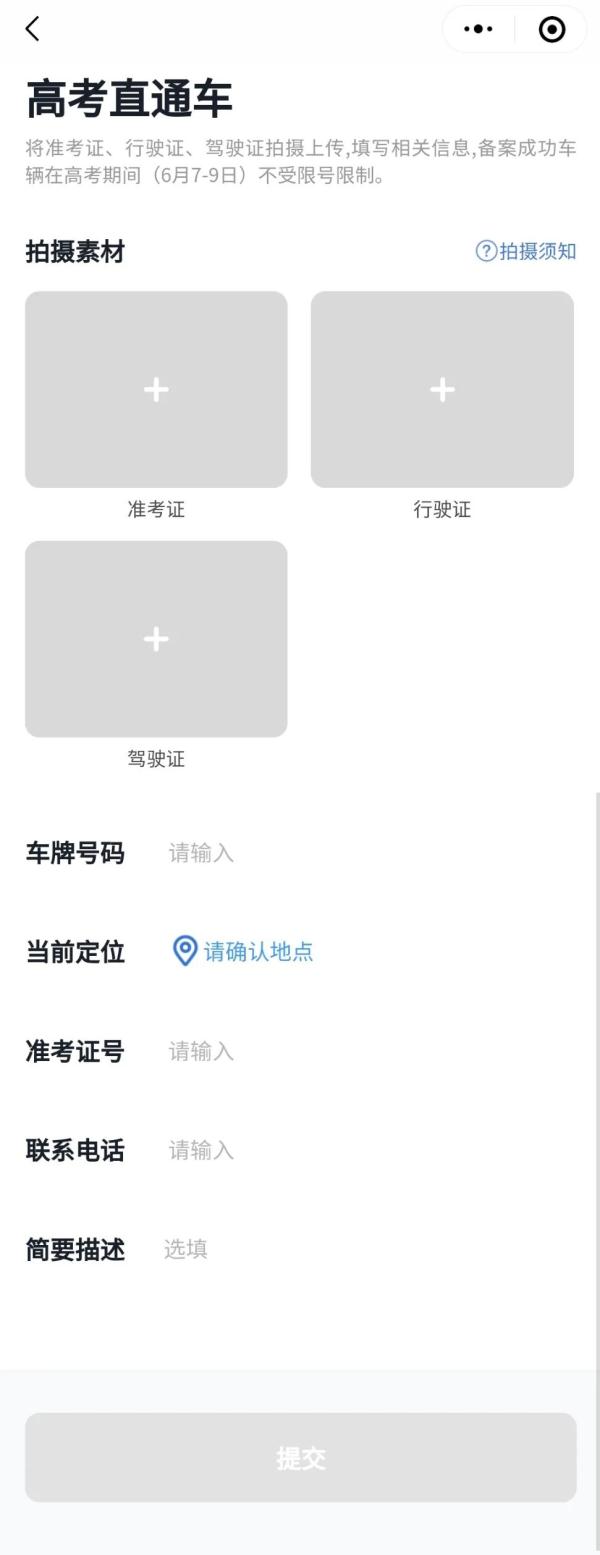Image resolution: width=600 pixels, height=1555 pixels.
Task: Select 请确认地点 to set current location
Action: [x=245, y=951]
